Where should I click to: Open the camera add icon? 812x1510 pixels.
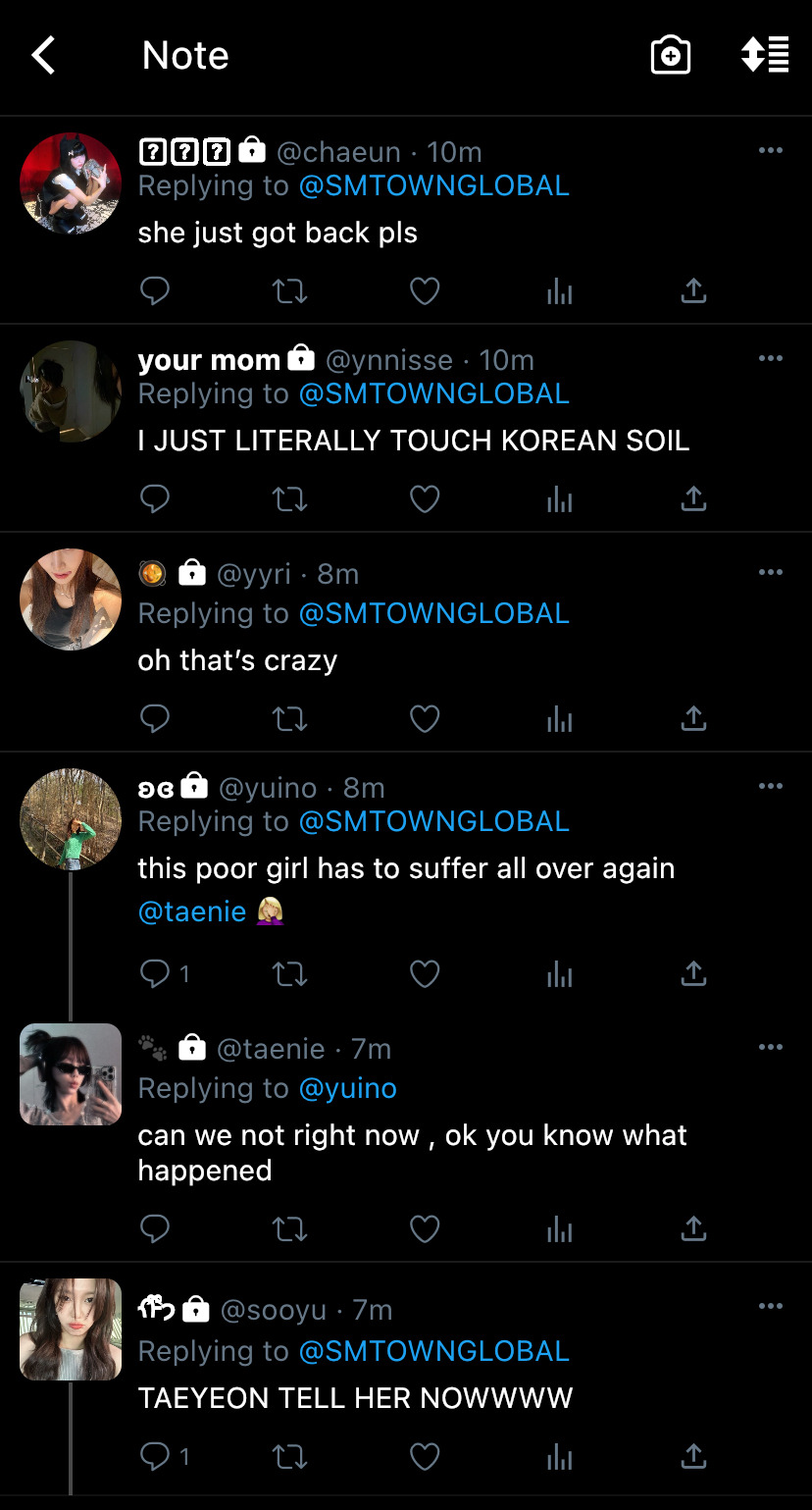[x=671, y=56]
